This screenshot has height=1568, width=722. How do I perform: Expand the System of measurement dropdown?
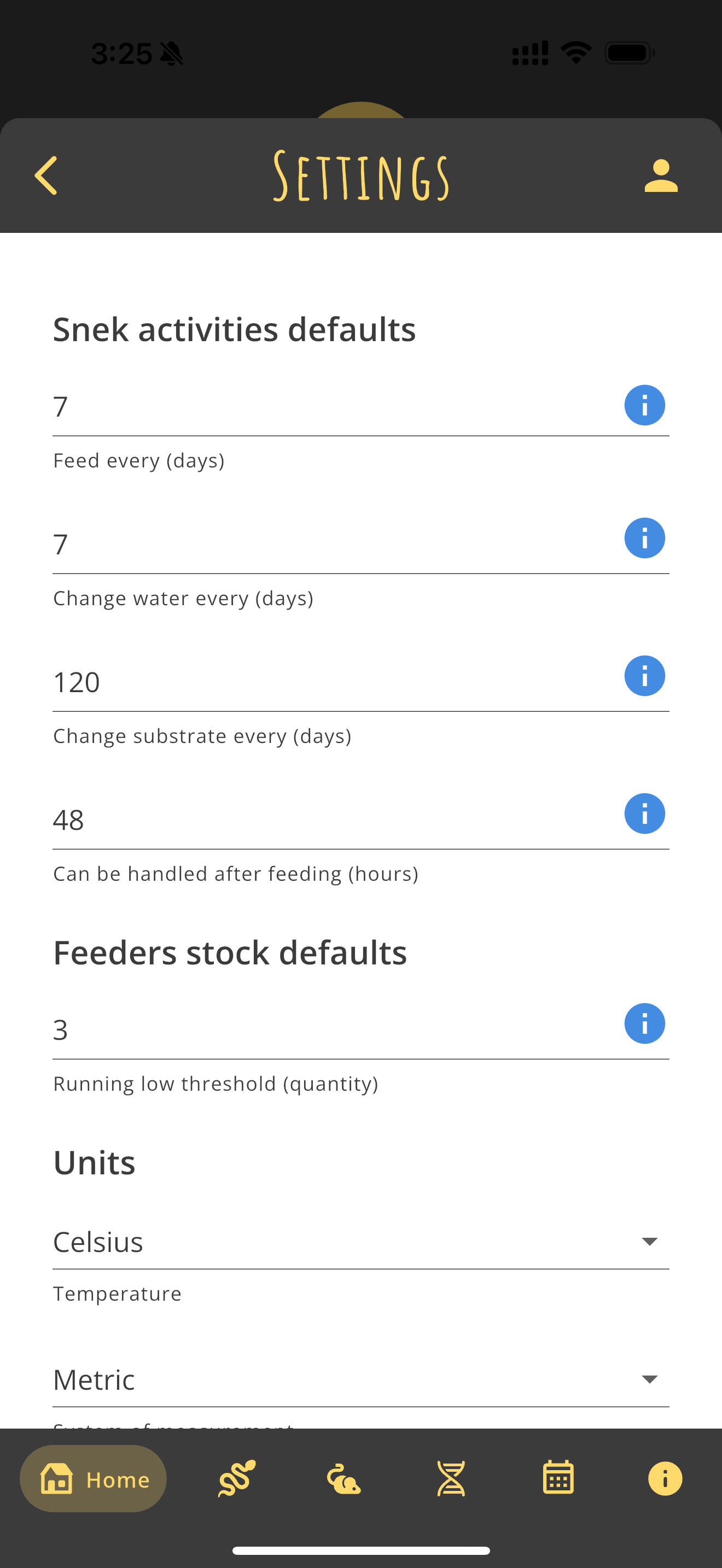(650, 1379)
